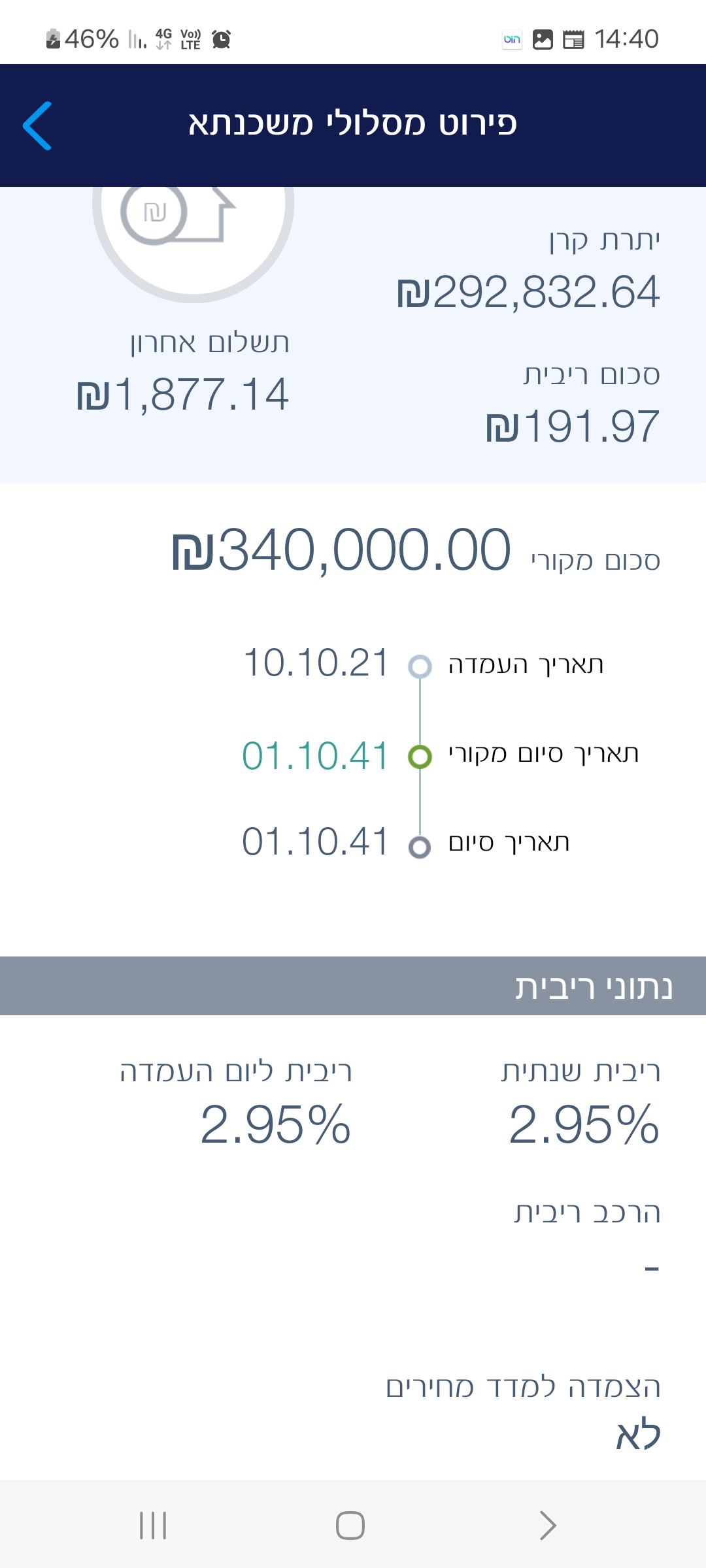Screen dimensions: 706x1568
Task: Select the 10.10.21 start date marker
Action: (x=419, y=666)
